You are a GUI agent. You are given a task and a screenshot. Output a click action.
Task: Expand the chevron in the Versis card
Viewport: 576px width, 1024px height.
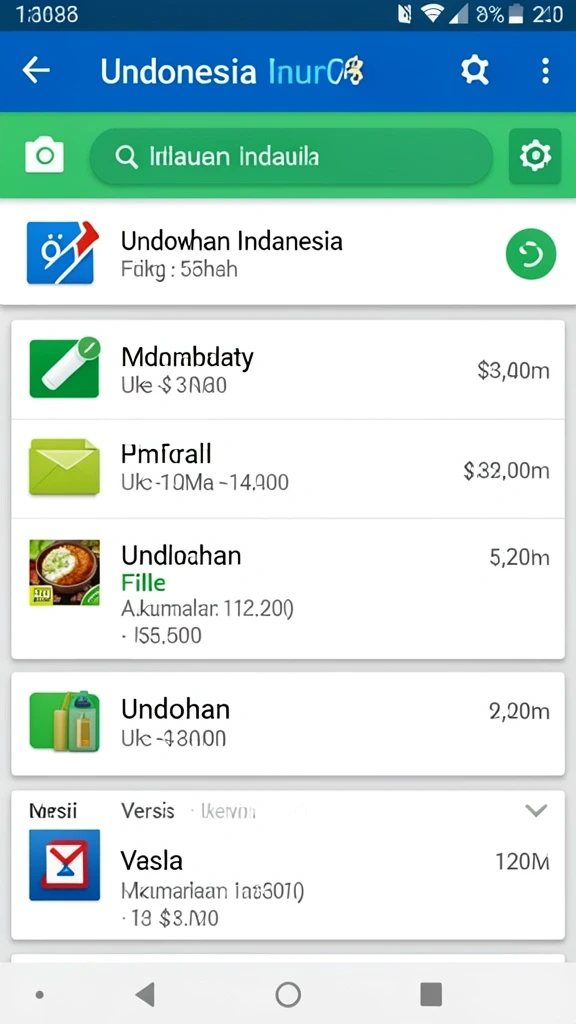coord(536,810)
